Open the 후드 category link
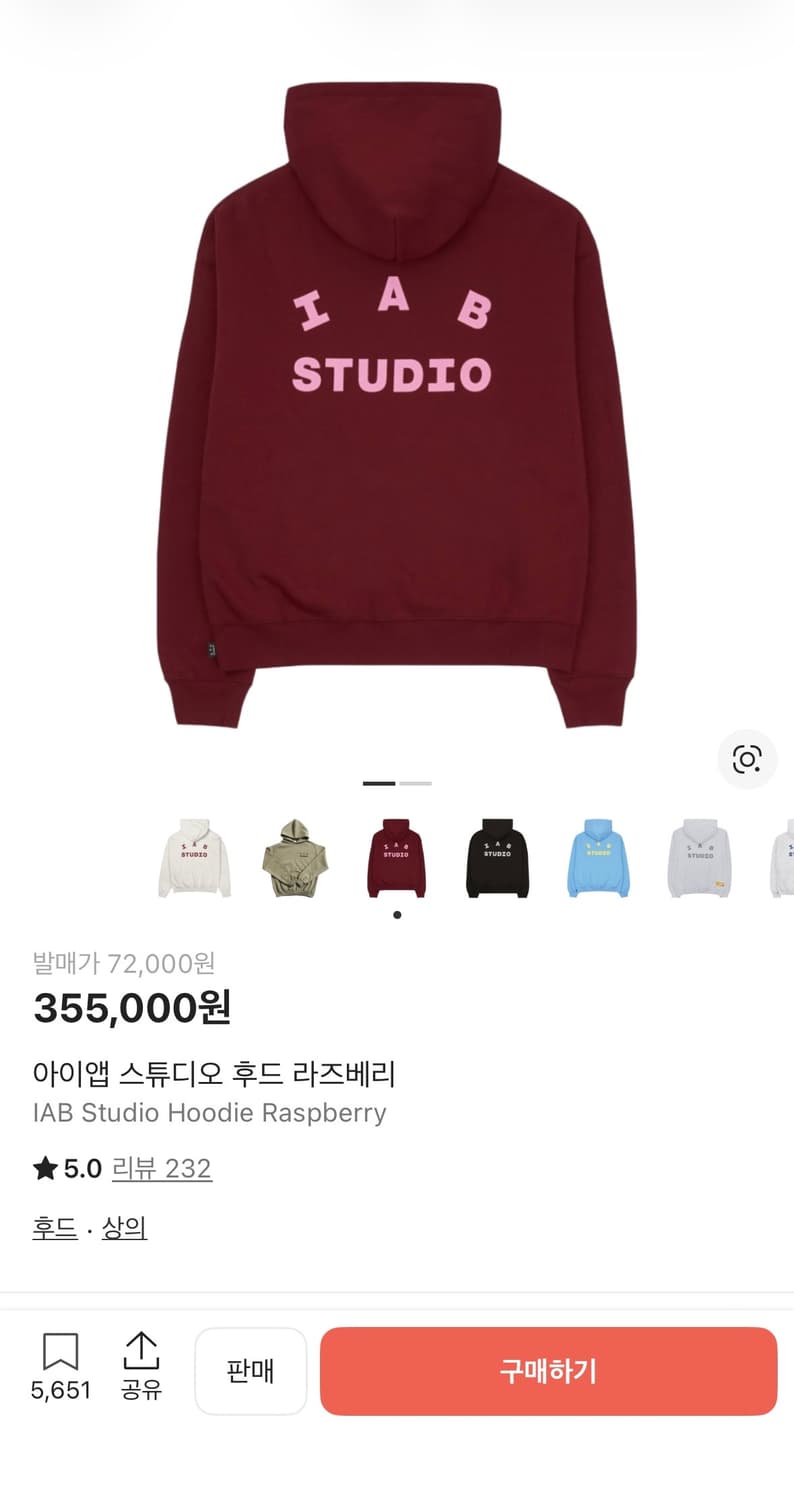 point(55,1226)
